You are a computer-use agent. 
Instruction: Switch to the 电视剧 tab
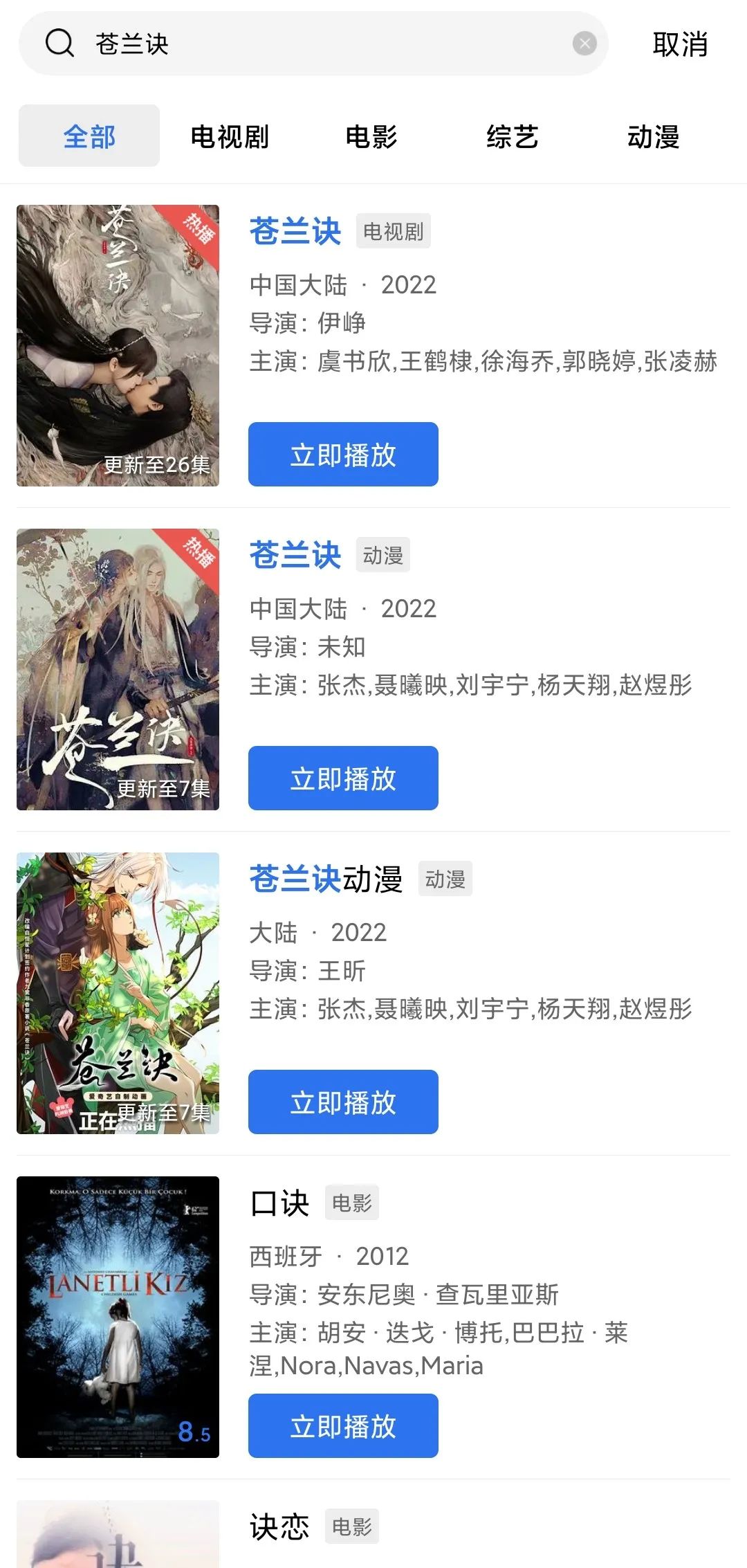(x=230, y=138)
